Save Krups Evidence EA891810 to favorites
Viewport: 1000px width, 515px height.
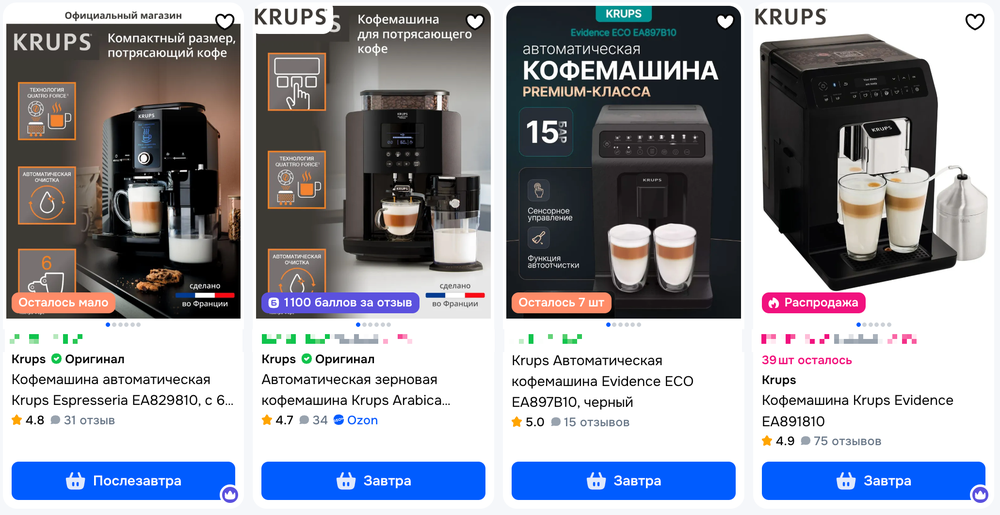pyautogui.click(x=975, y=22)
